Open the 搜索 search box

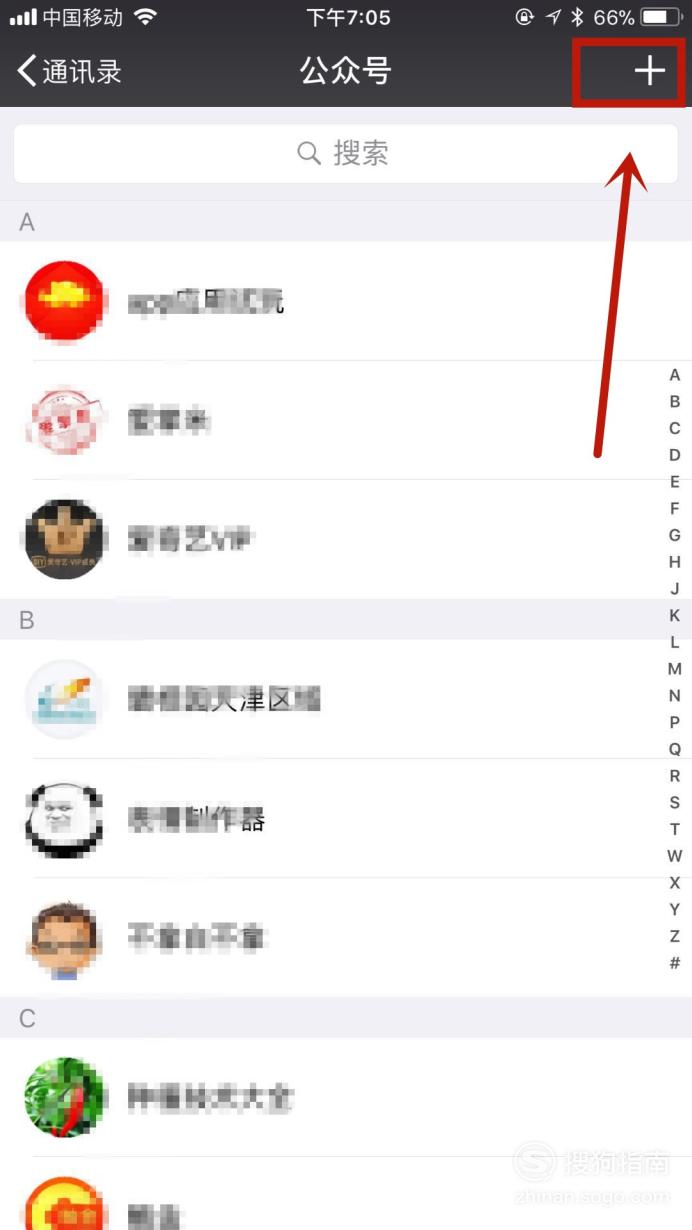click(345, 153)
